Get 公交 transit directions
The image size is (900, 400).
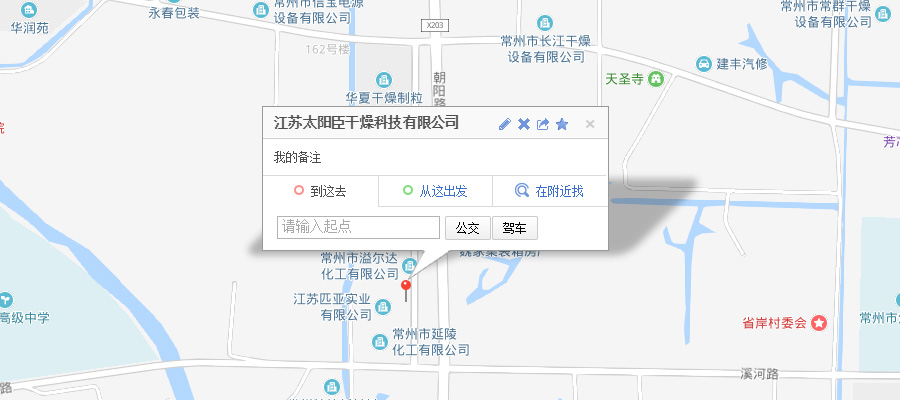(467, 228)
